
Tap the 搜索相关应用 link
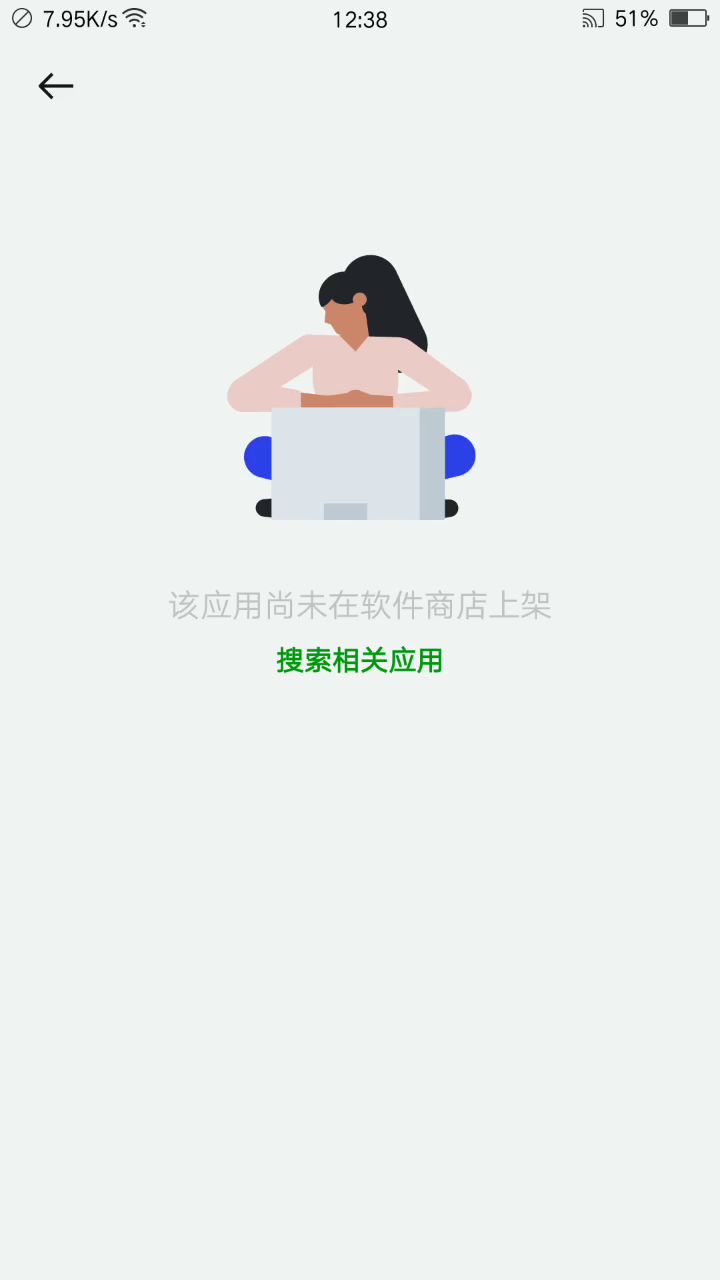360,660
